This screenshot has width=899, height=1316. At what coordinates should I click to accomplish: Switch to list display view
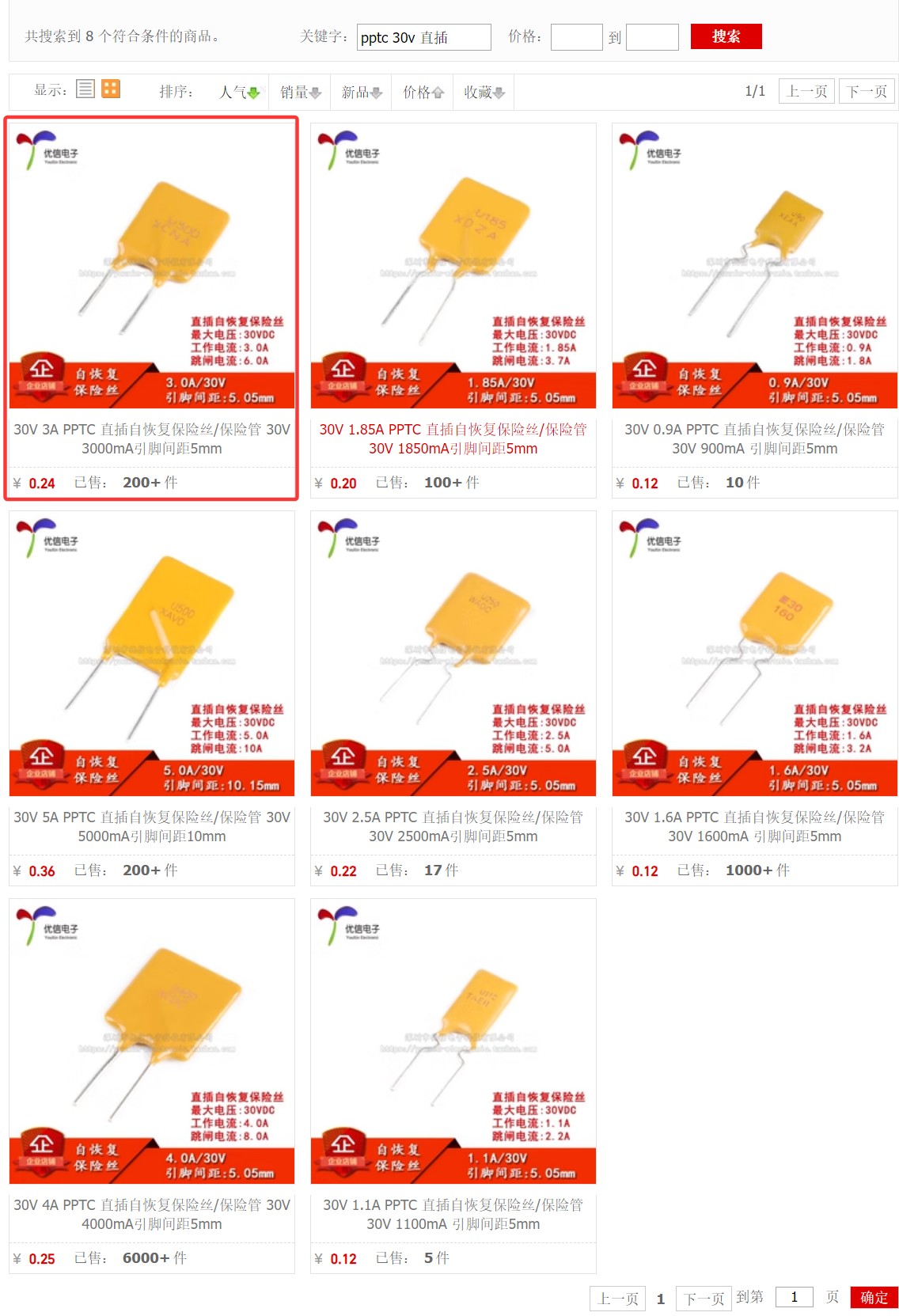[x=85, y=89]
